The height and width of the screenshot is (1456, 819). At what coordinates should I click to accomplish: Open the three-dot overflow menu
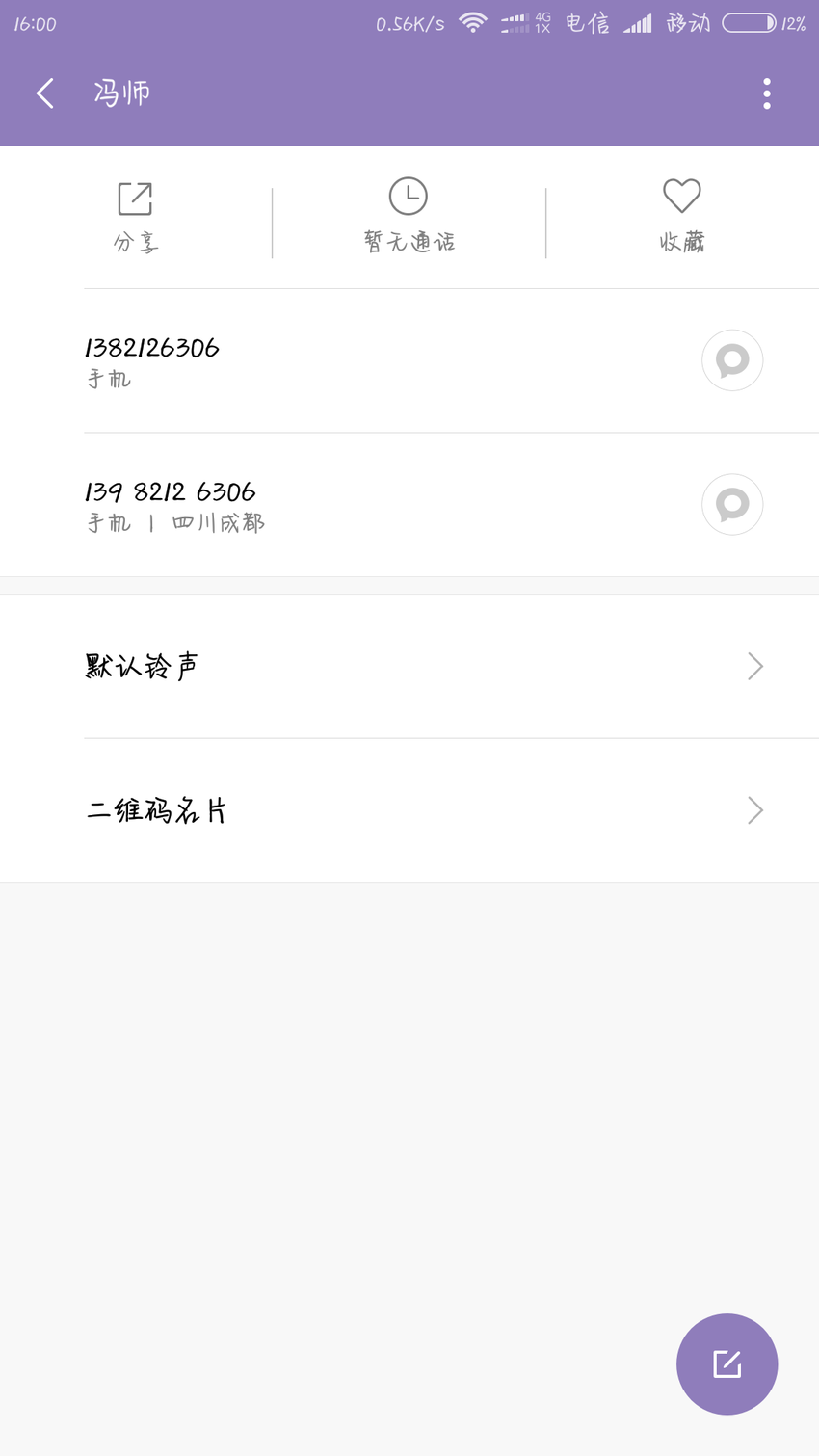(x=767, y=93)
